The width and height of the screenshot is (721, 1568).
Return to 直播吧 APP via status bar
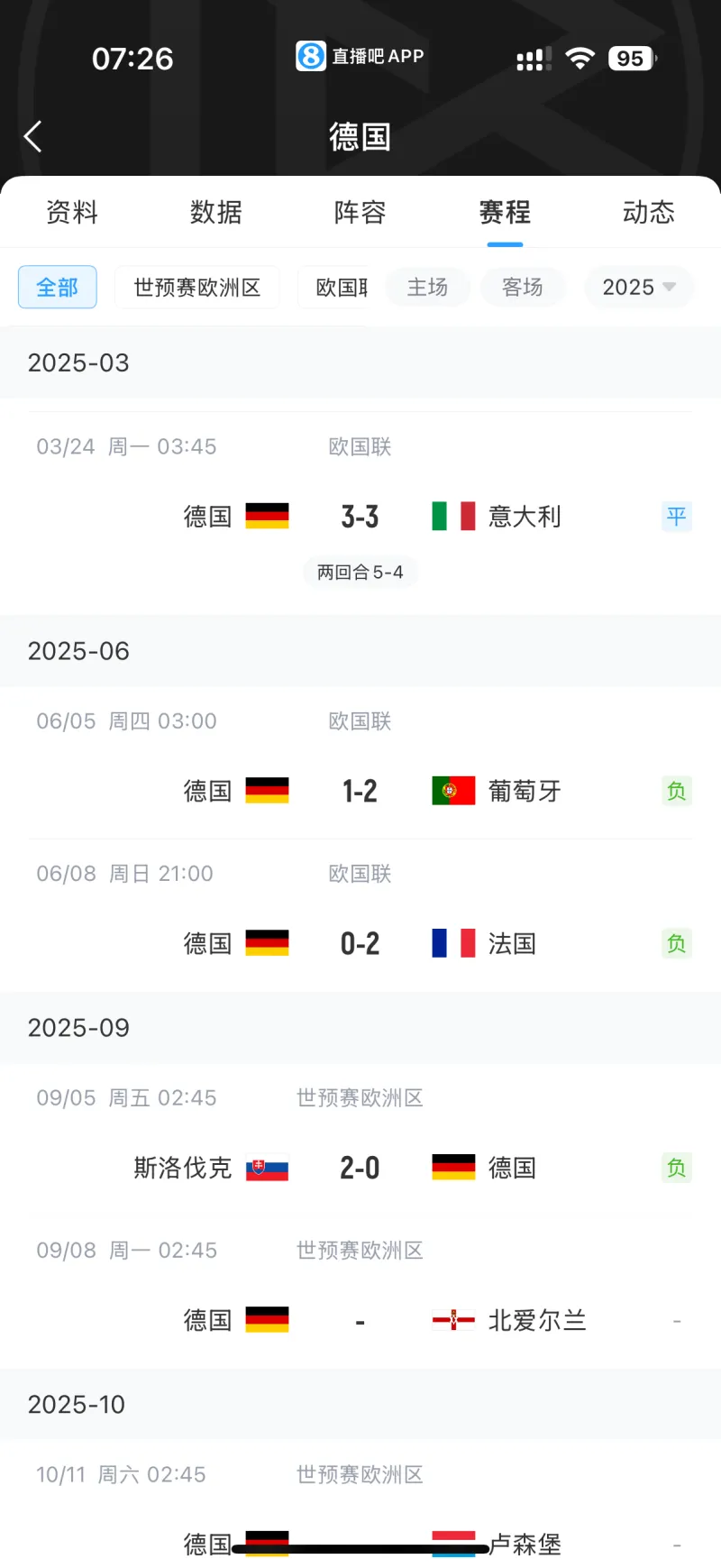pyautogui.click(x=360, y=57)
